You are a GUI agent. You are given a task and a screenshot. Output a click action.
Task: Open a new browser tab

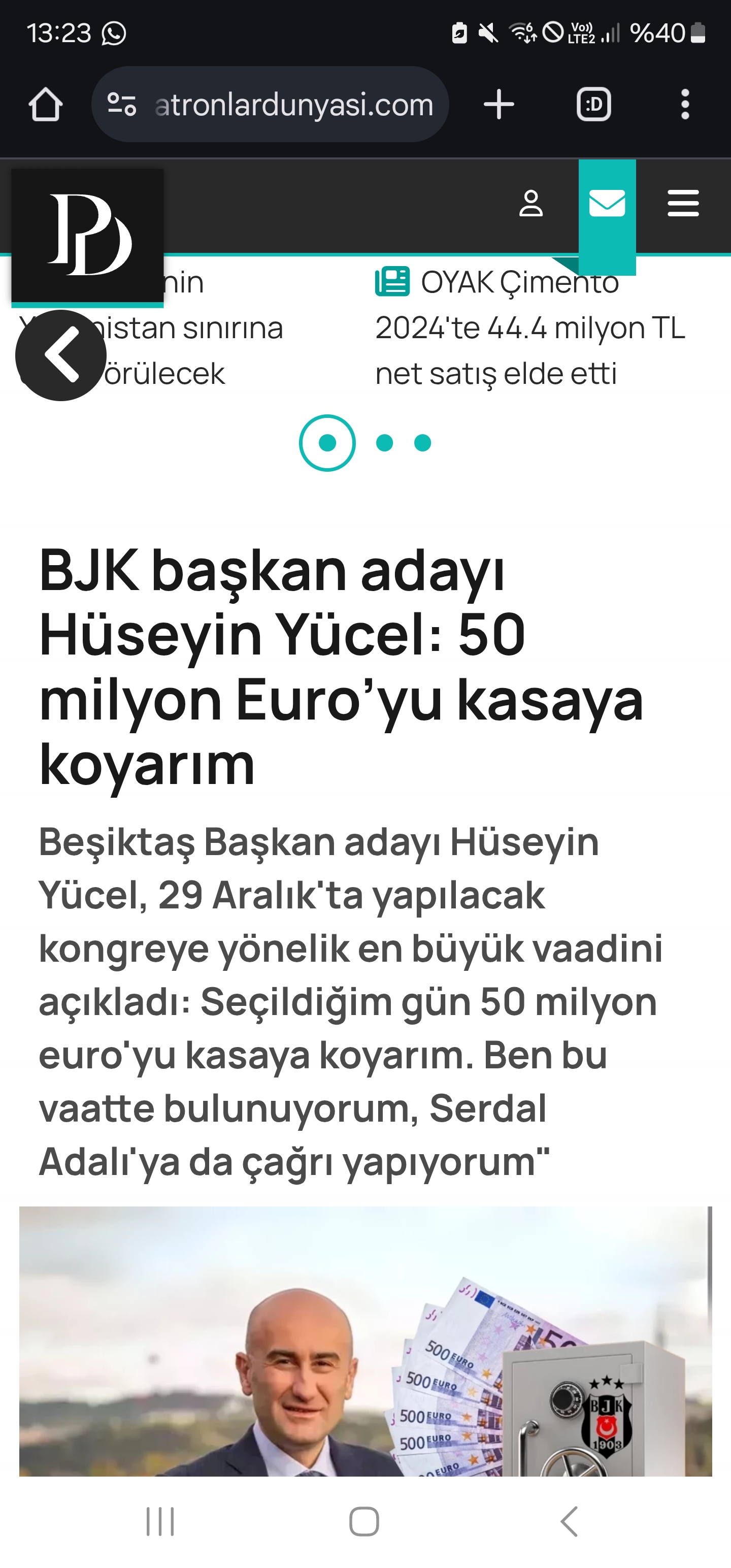click(499, 104)
